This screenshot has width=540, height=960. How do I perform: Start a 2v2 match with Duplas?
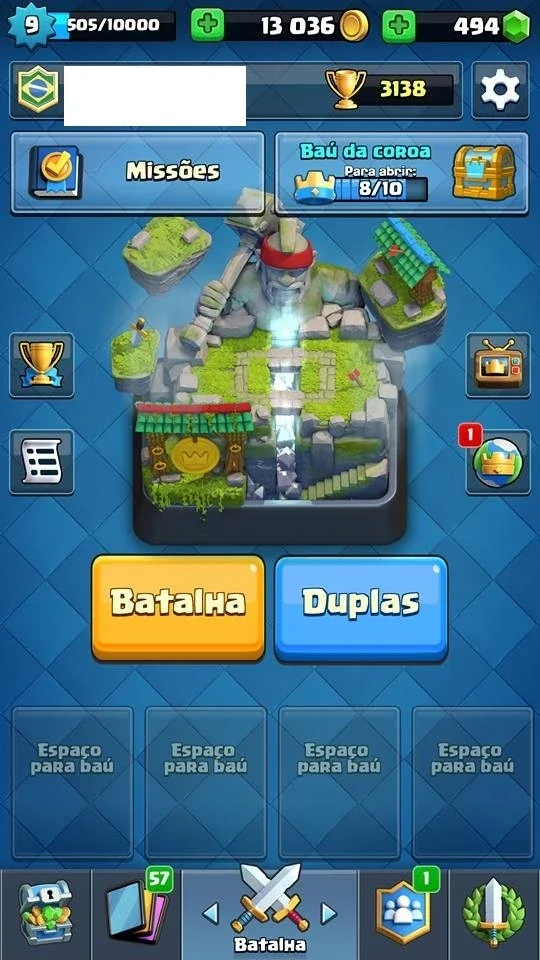(361, 607)
